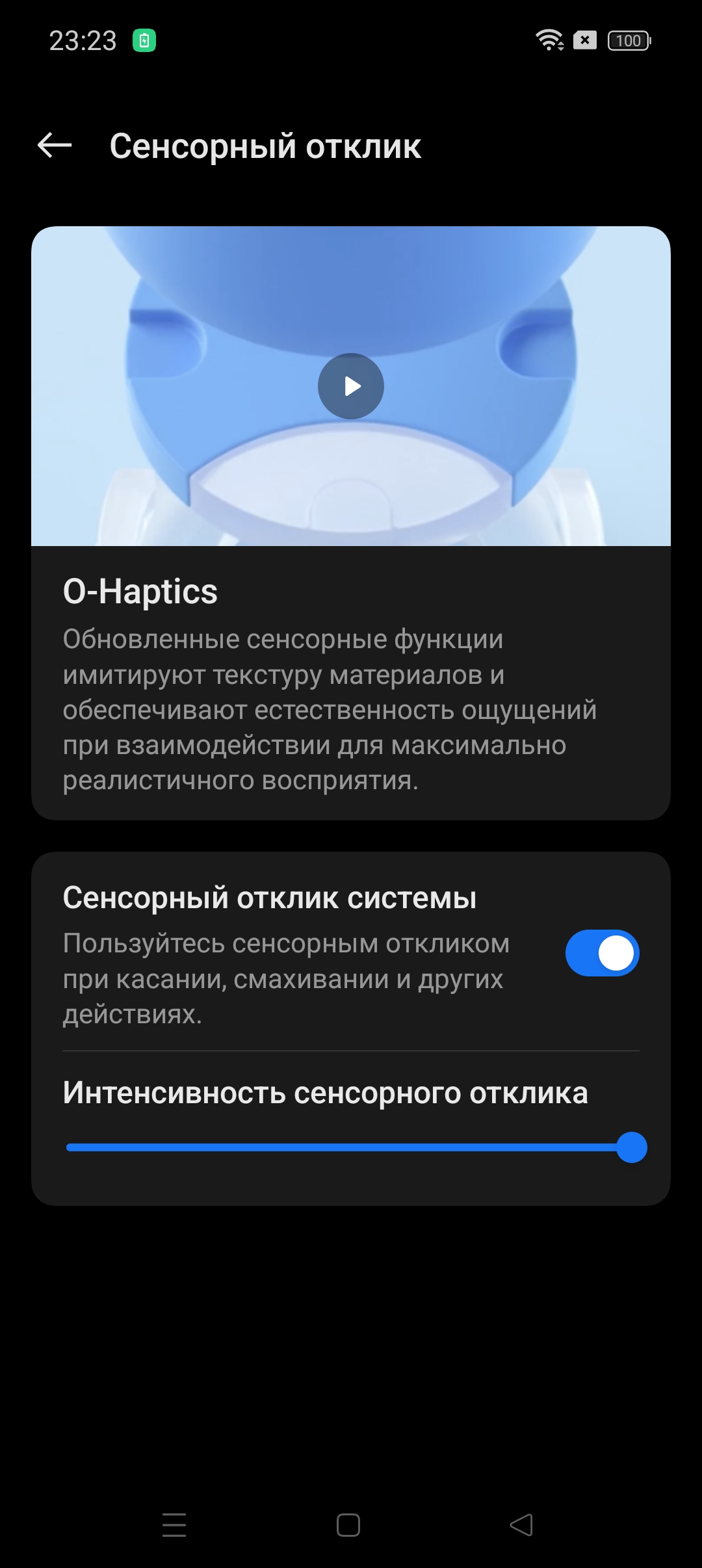Open recent apps from navigation bar
The width and height of the screenshot is (702, 1568).
174,1525
